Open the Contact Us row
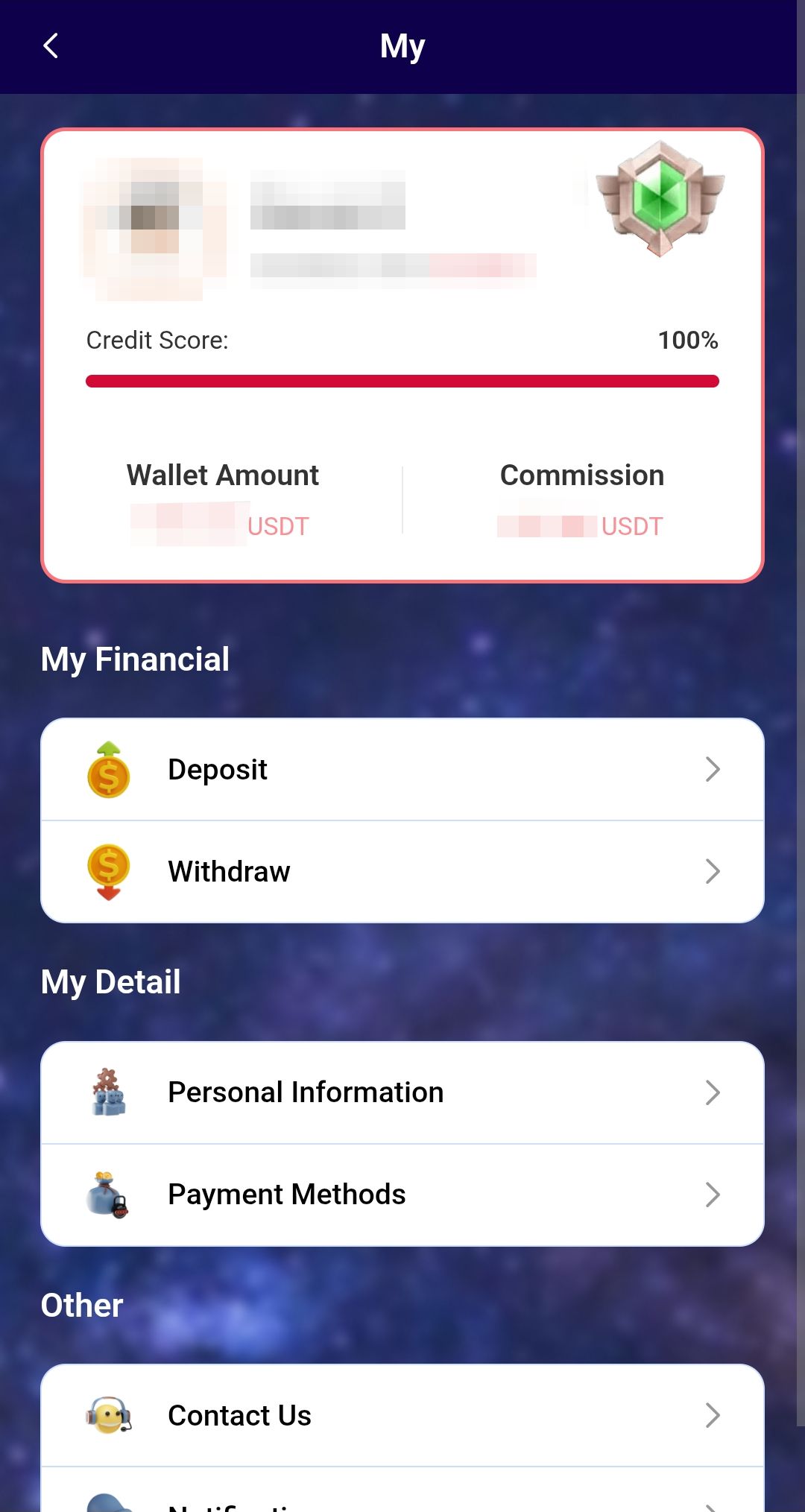 point(402,1415)
